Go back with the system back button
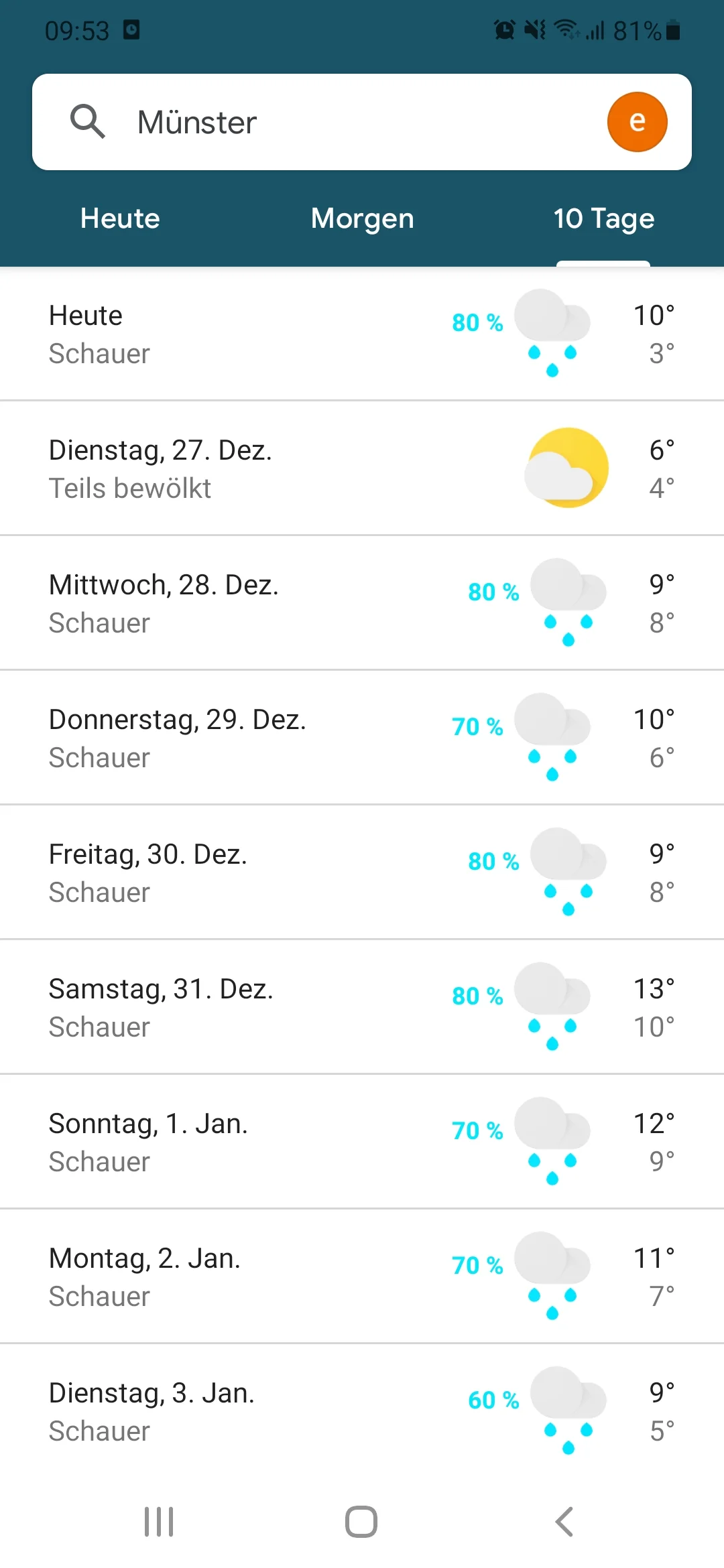Image resolution: width=724 pixels, height=1568 pixels. (x=564, y=1522)
